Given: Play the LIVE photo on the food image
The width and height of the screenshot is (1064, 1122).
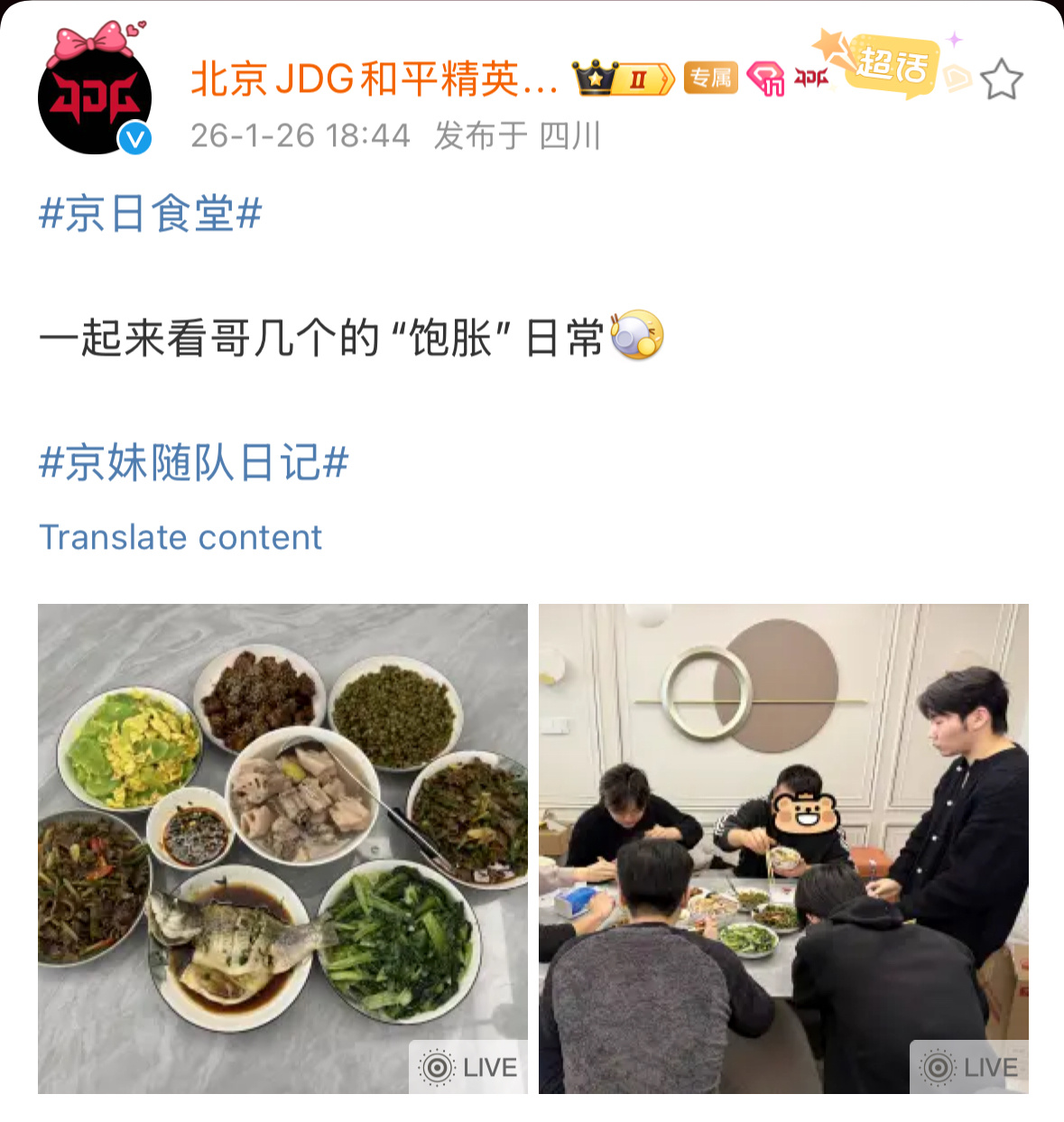Looking at the screenshot, I should (x=467, y=1066).
